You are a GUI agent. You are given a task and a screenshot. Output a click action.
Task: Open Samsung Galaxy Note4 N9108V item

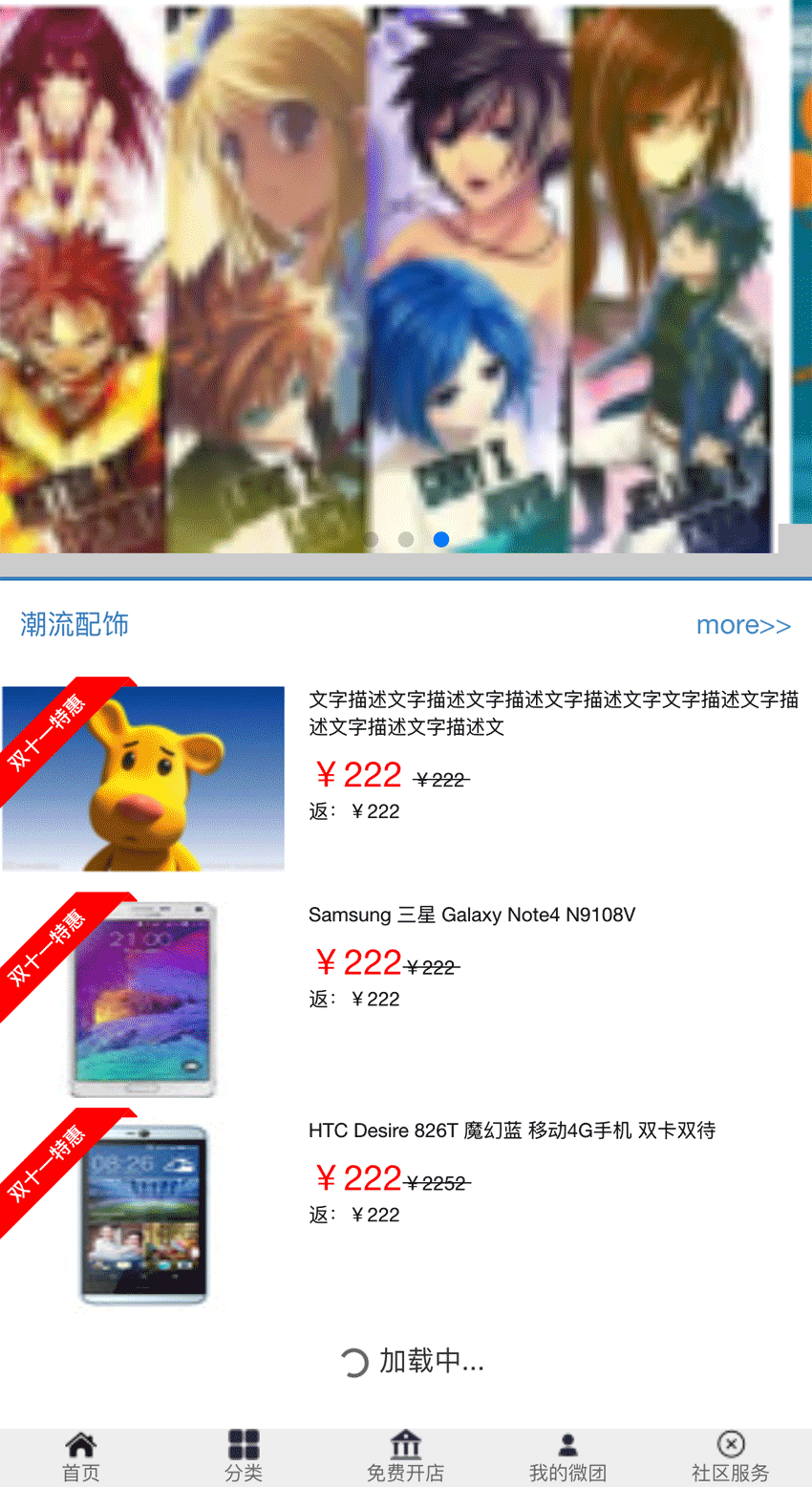471,915
